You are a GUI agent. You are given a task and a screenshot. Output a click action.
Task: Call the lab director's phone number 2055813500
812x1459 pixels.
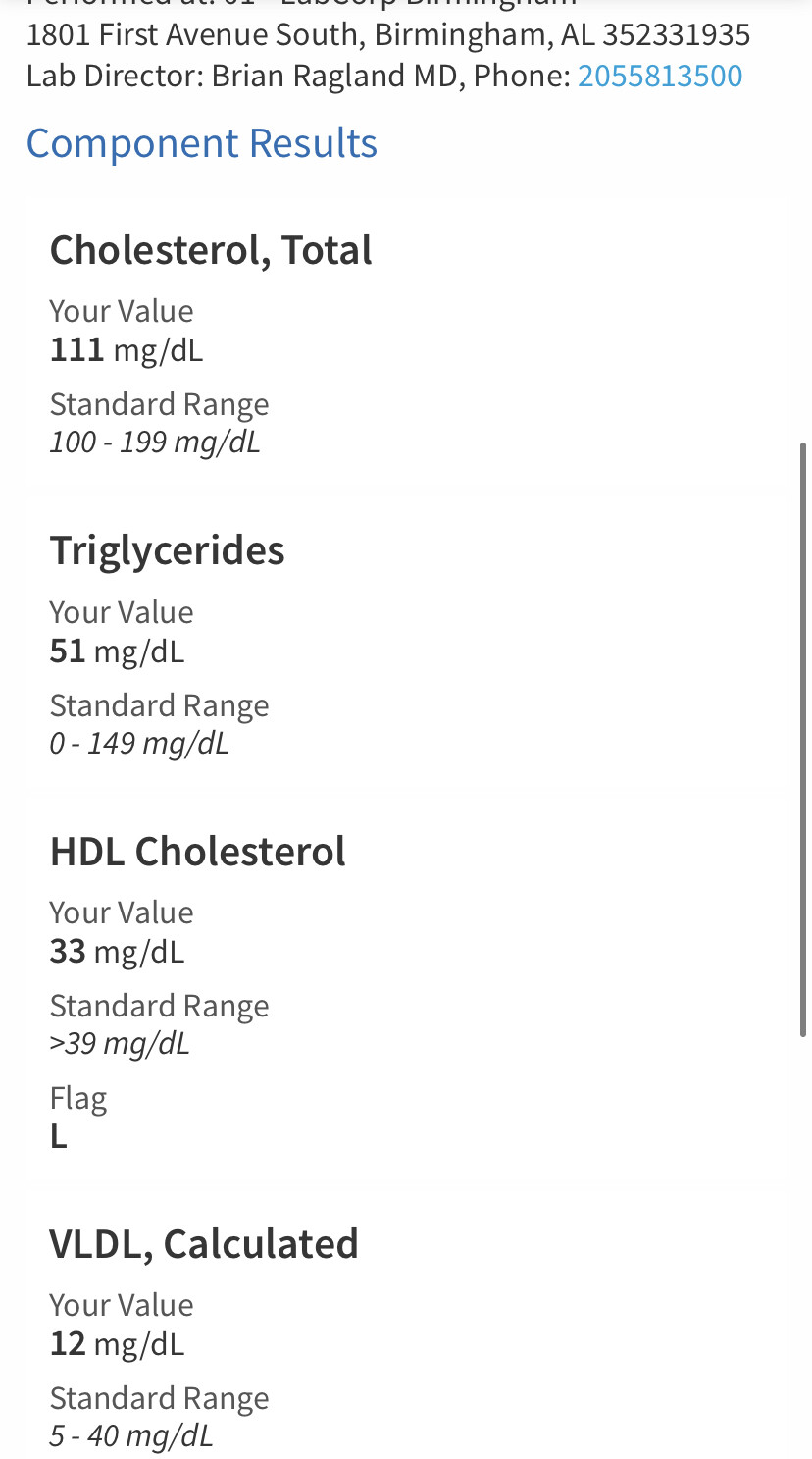(659, 77)
